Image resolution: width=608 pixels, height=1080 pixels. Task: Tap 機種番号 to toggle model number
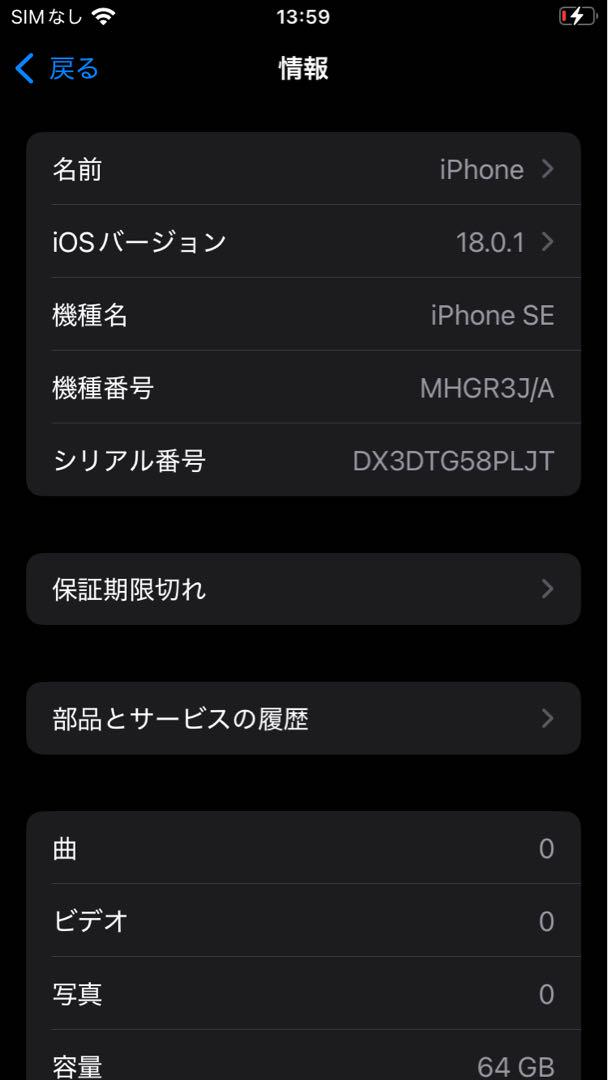(x=304, y=387)
